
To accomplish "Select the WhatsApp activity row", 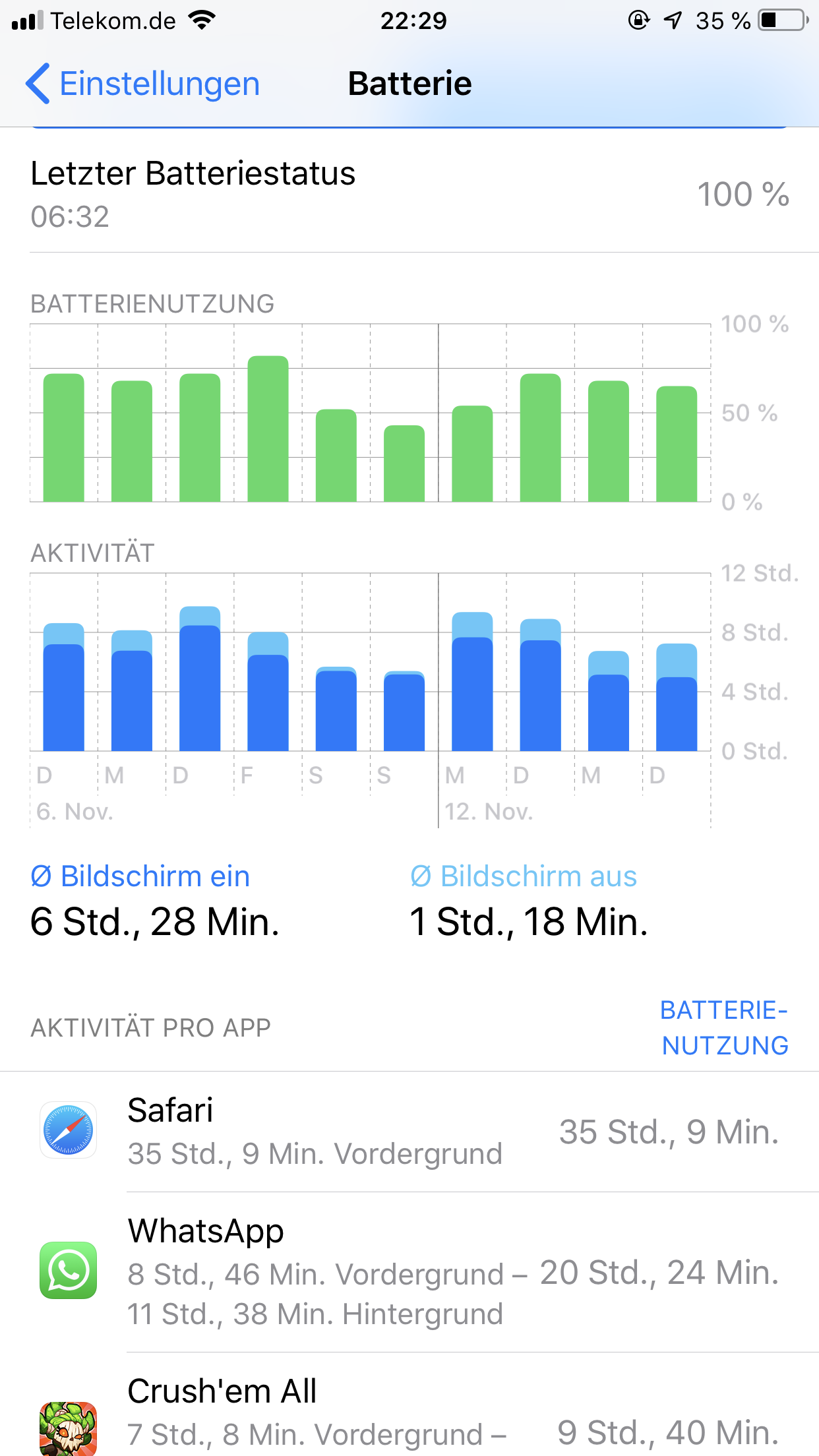I will coord(409,1271).
